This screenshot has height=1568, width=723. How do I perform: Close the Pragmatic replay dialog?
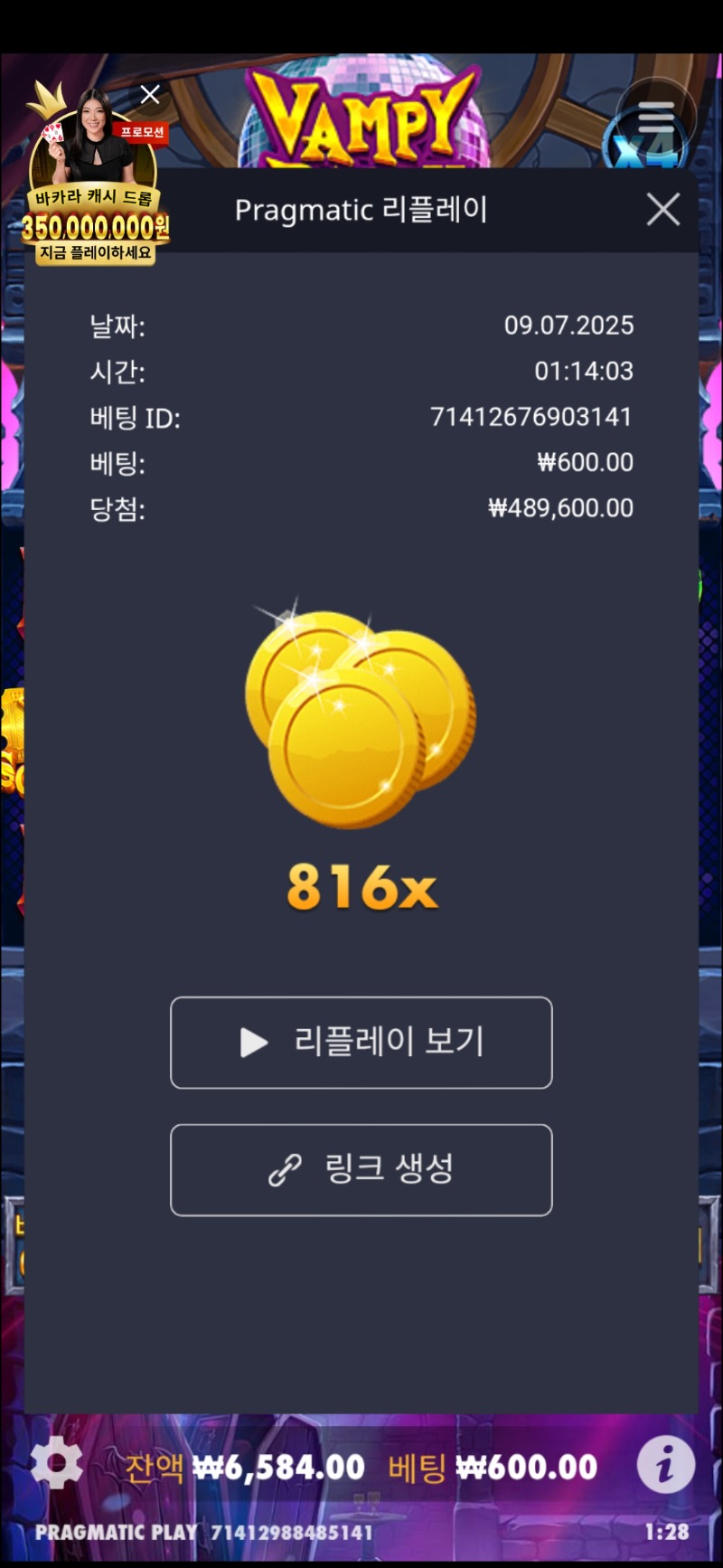coord(663,210)
